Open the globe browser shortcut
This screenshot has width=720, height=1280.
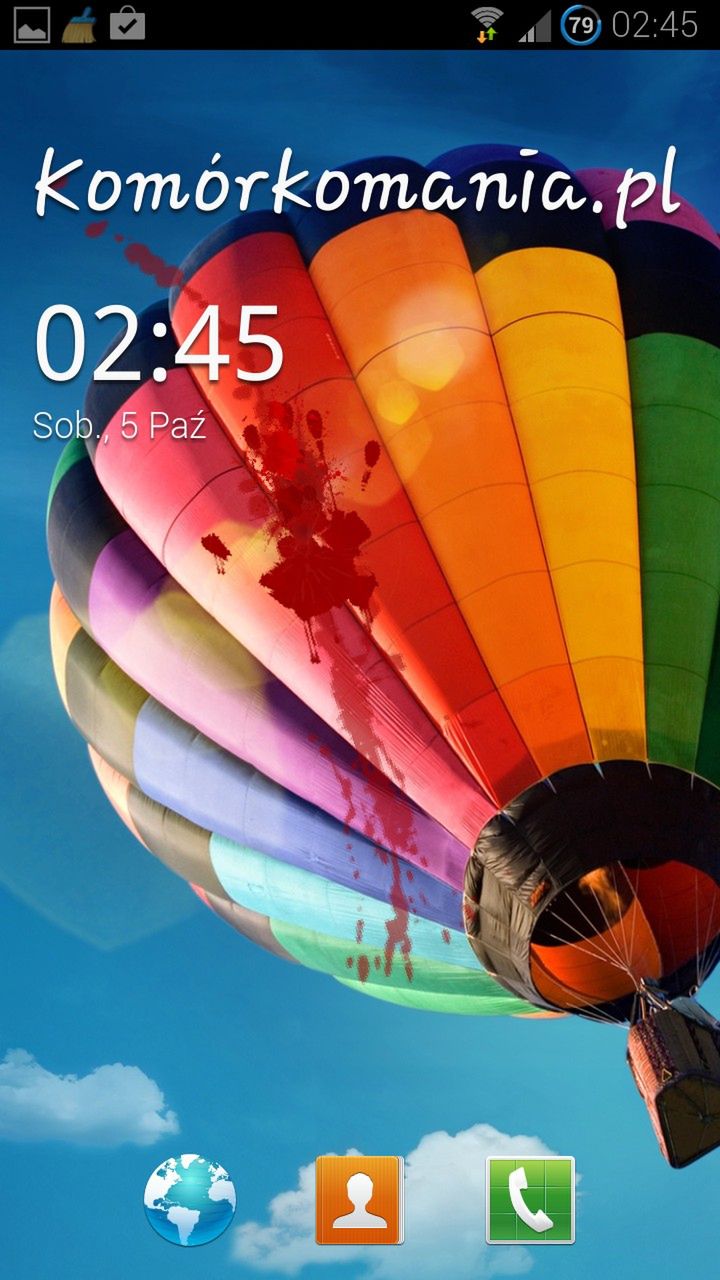190,1199
